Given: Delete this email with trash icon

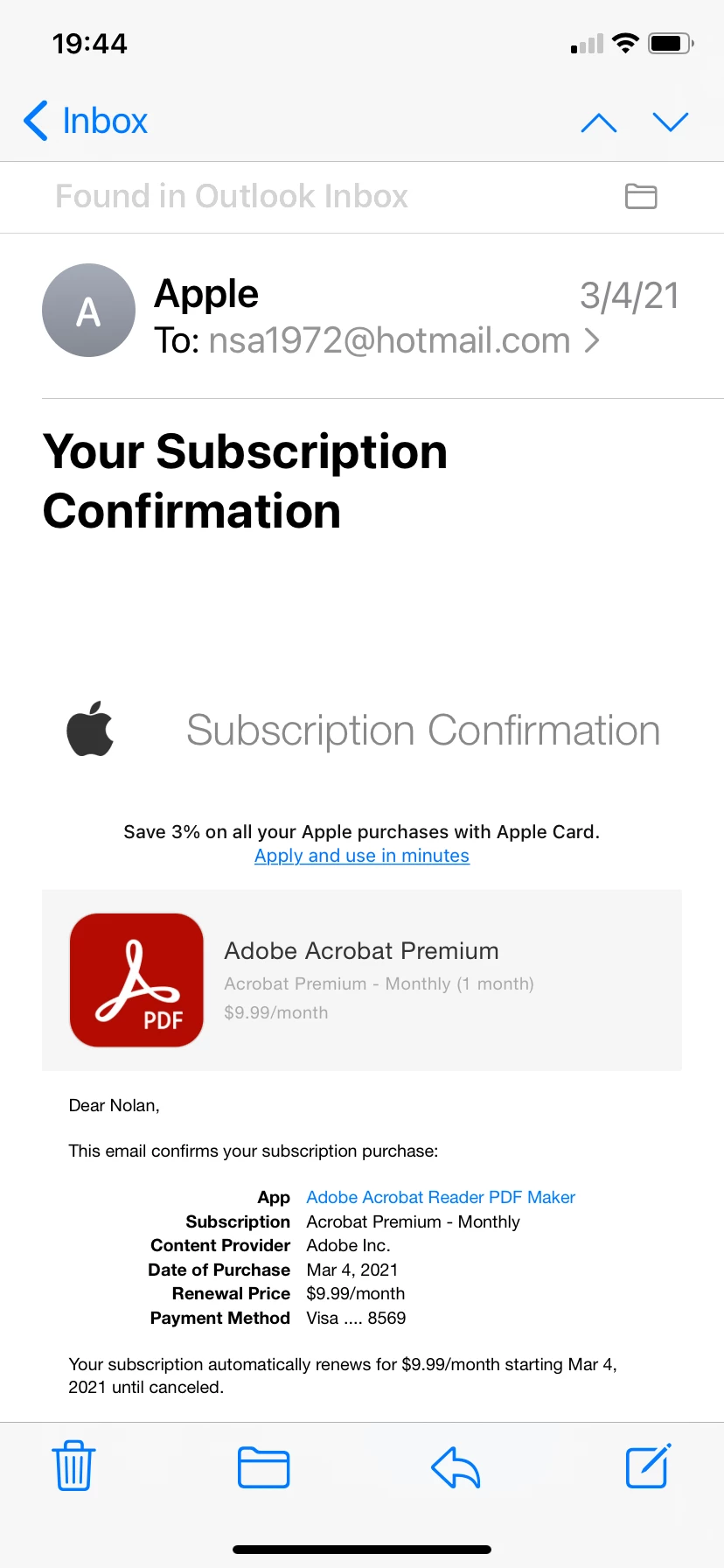Looking at the screenshot, I should (74, 1466).
